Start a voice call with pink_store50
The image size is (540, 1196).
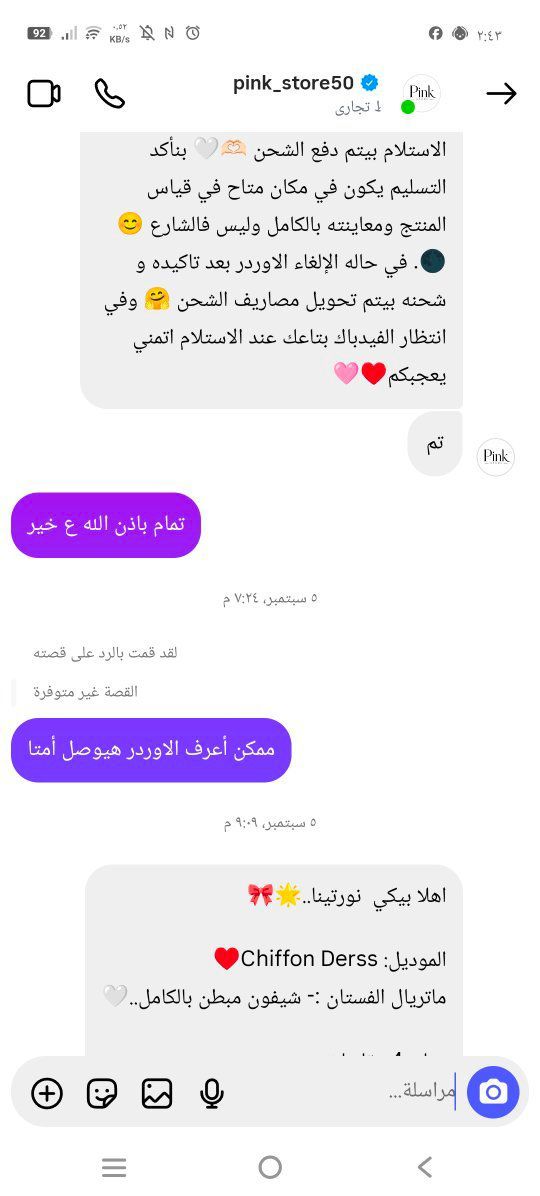coord(109,94)
